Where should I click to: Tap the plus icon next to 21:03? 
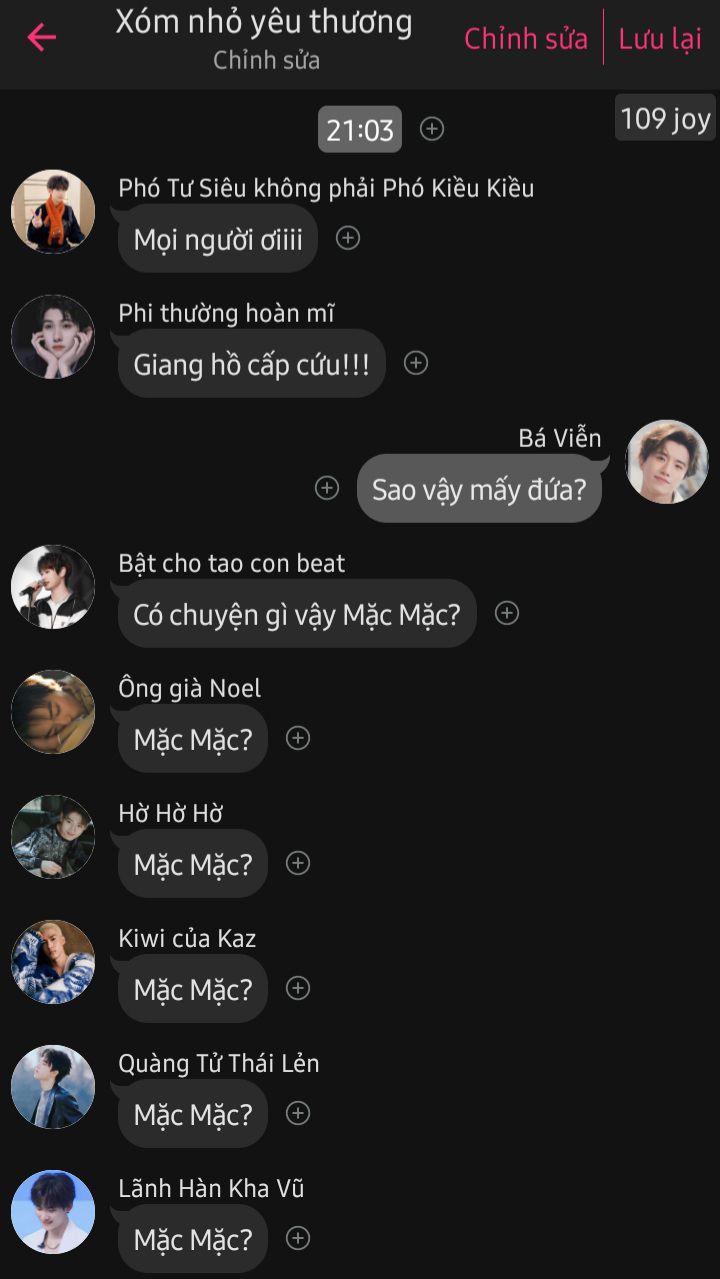pyautogui.click(x=432, y=129)
